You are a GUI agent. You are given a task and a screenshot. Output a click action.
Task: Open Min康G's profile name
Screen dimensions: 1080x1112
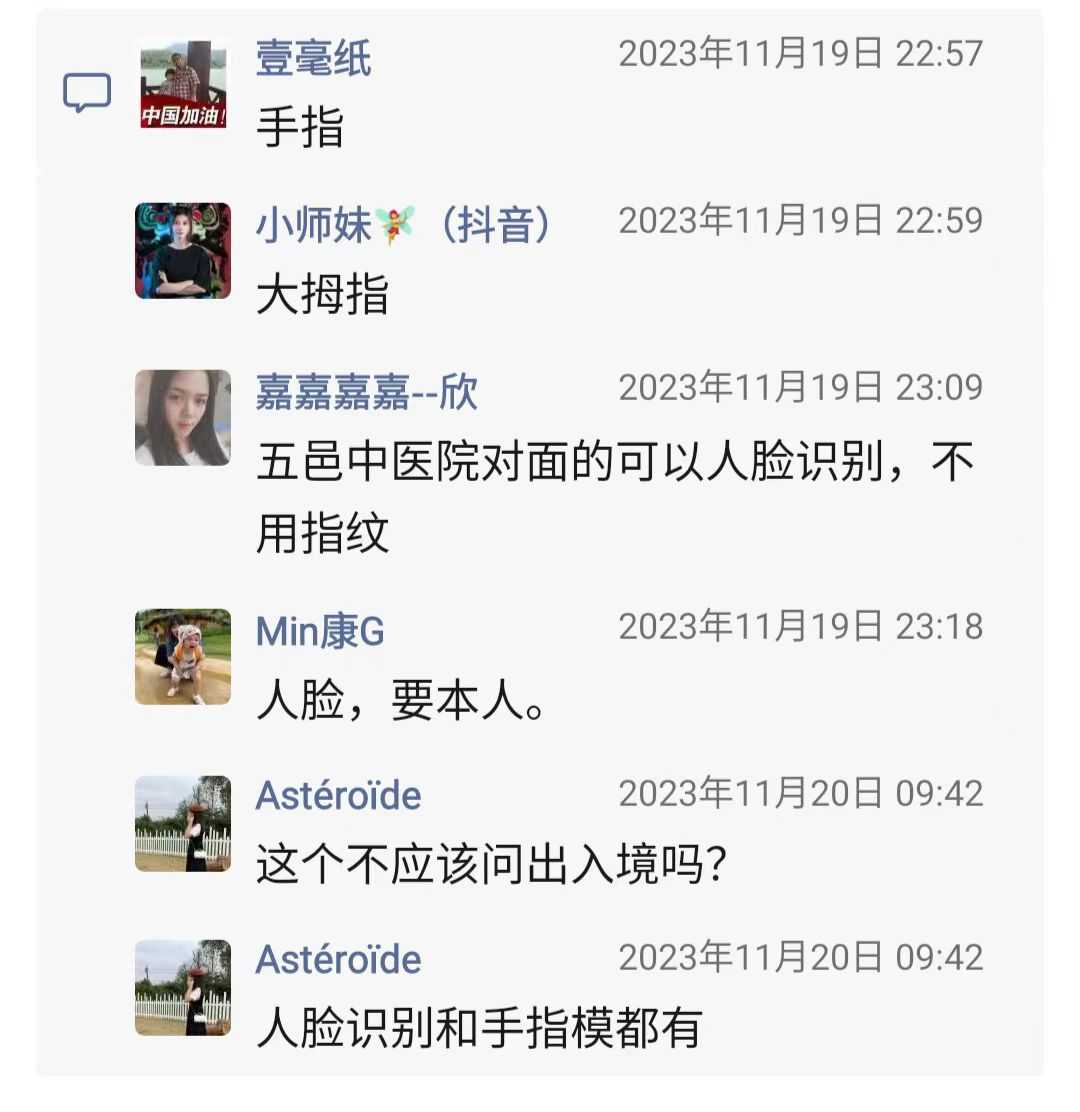point(320,632)
